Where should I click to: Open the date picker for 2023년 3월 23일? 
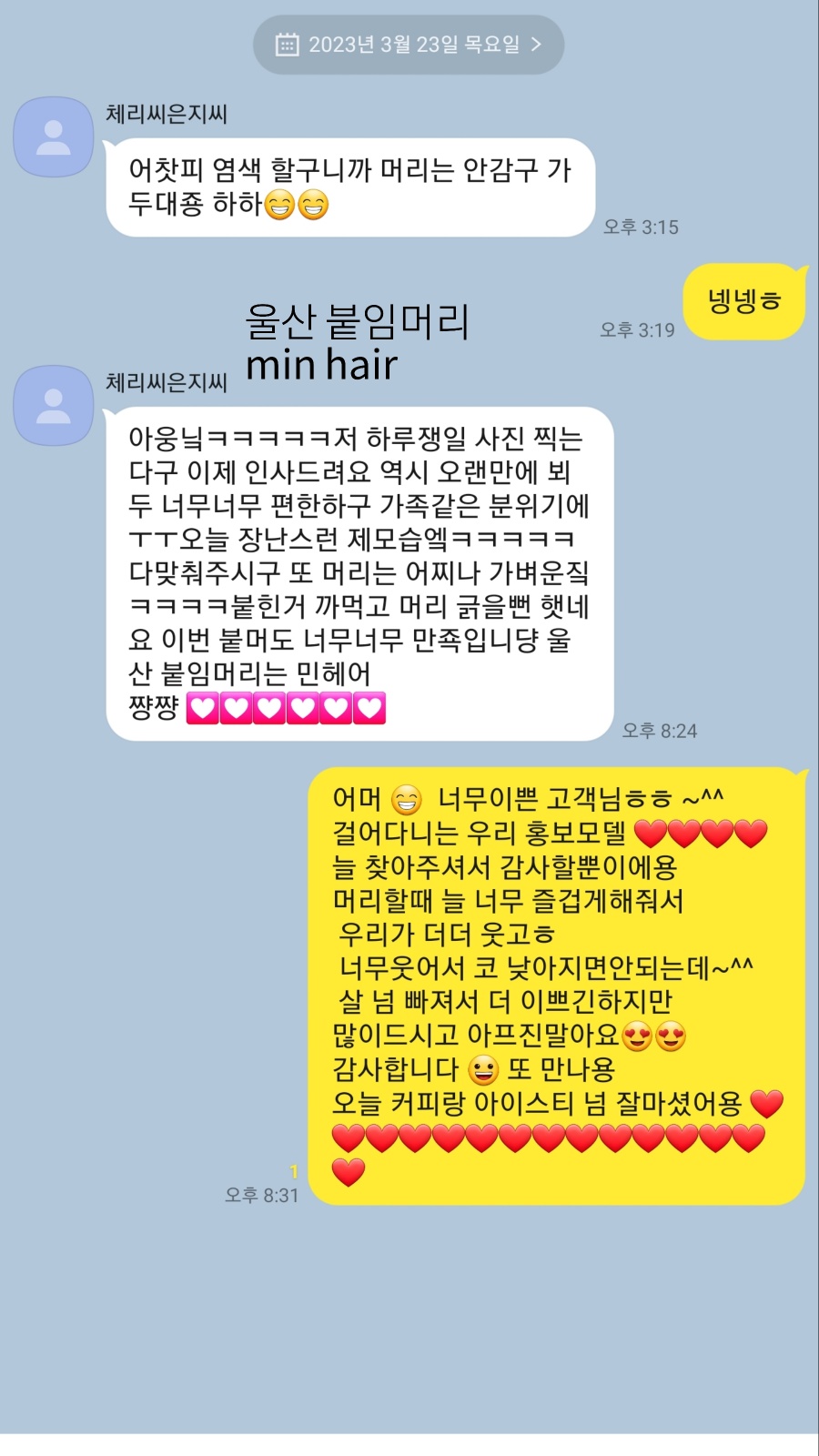[409, 45]
